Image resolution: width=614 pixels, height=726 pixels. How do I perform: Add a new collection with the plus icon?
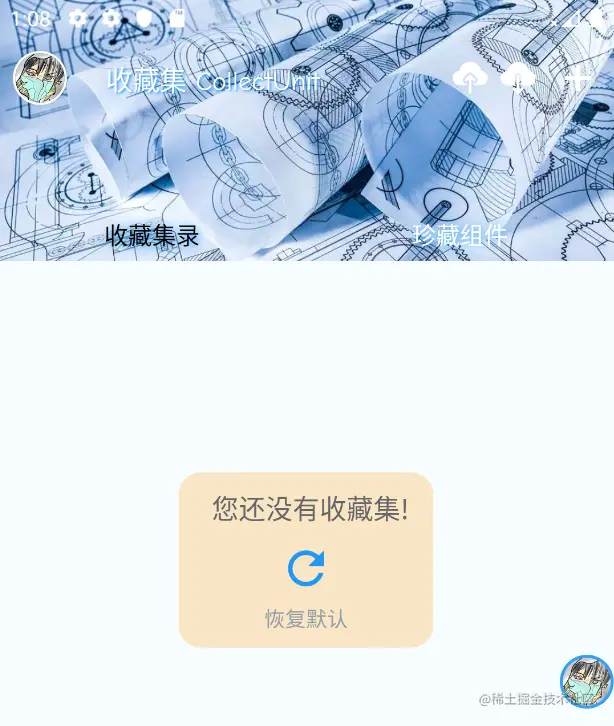coord(578,79)
